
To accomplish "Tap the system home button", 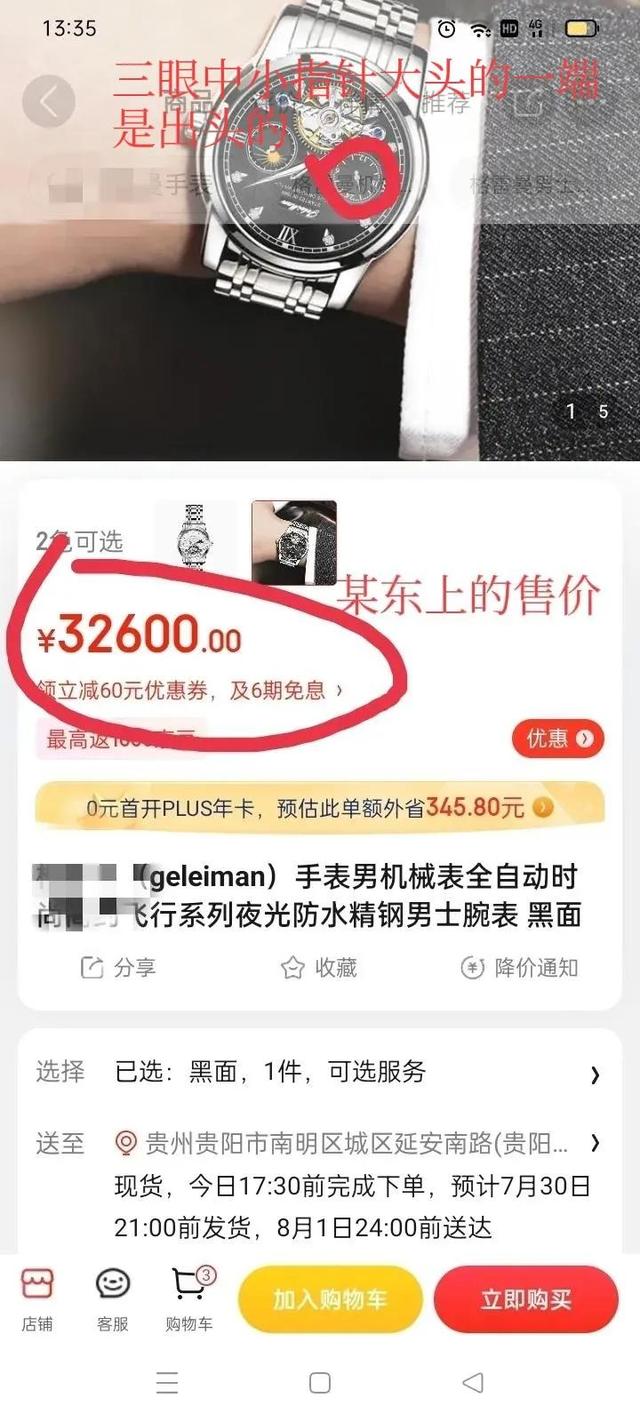I will pyautogui.click(x=320, y=1383).
